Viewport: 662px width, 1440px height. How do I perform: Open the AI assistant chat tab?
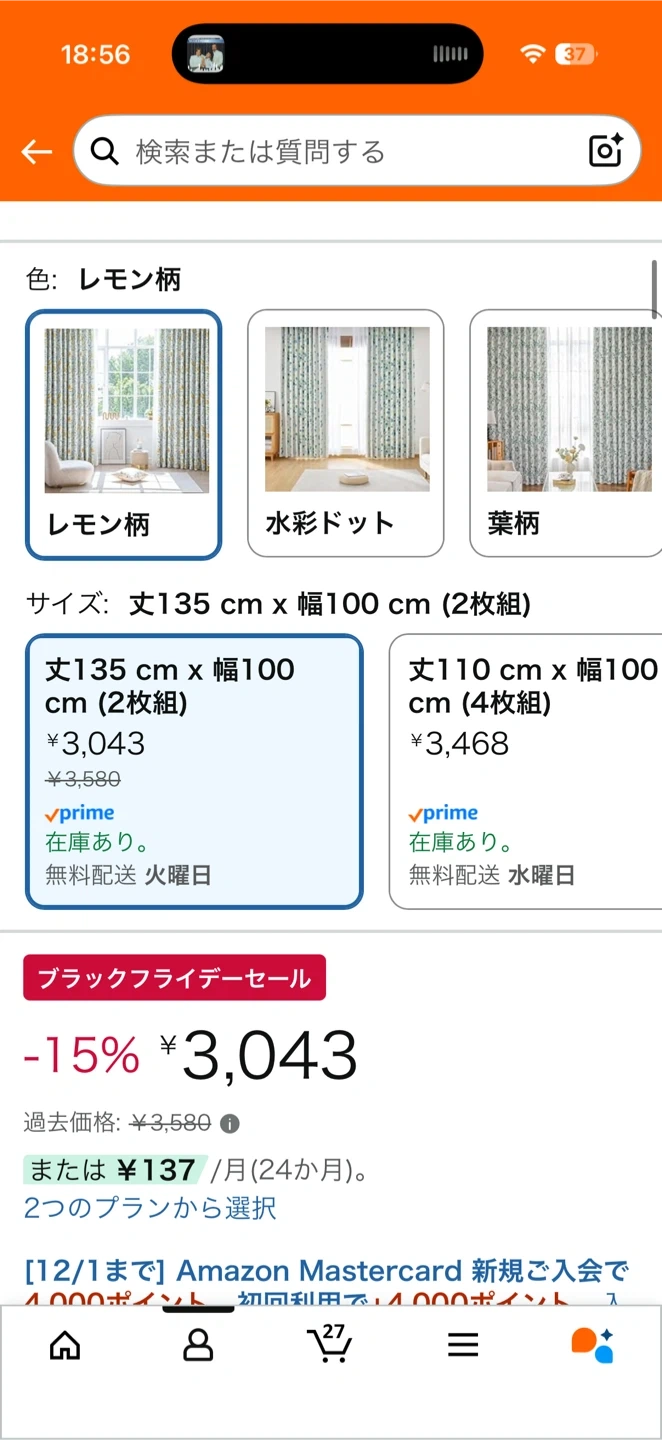tap(592, 1345)
